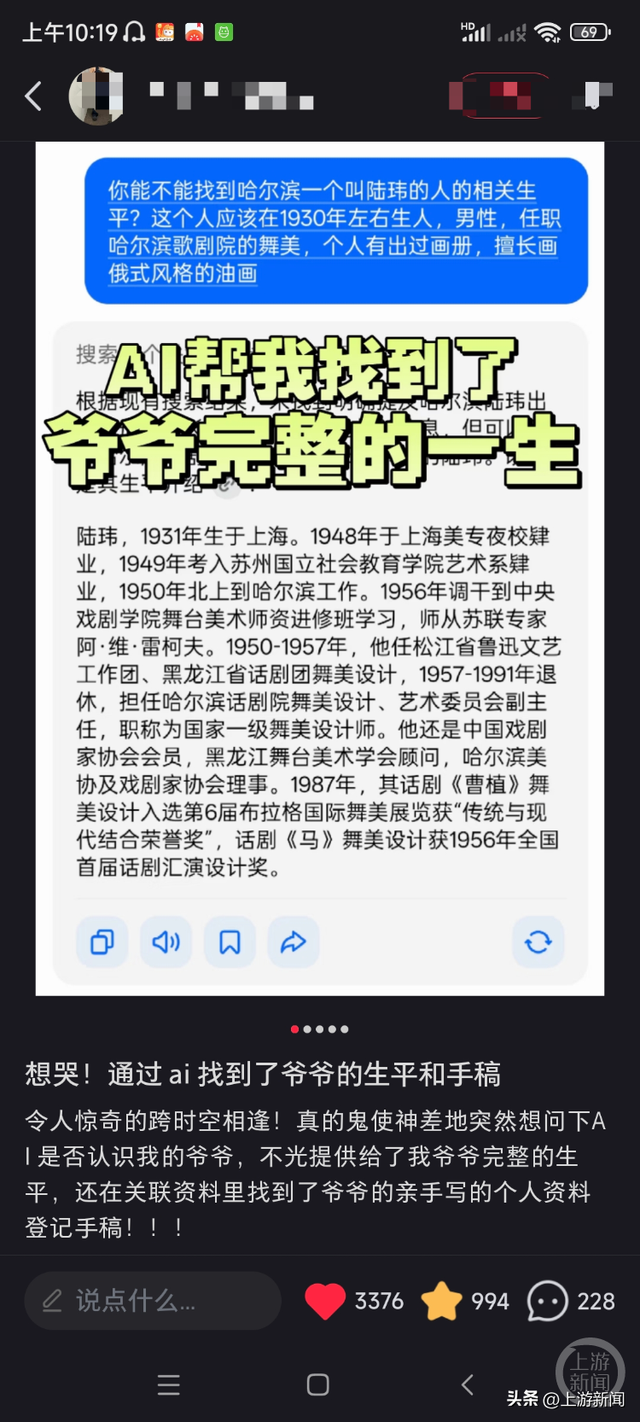
Task: Open the post image about AI finding grandpa
Action: tap(320, 568)
